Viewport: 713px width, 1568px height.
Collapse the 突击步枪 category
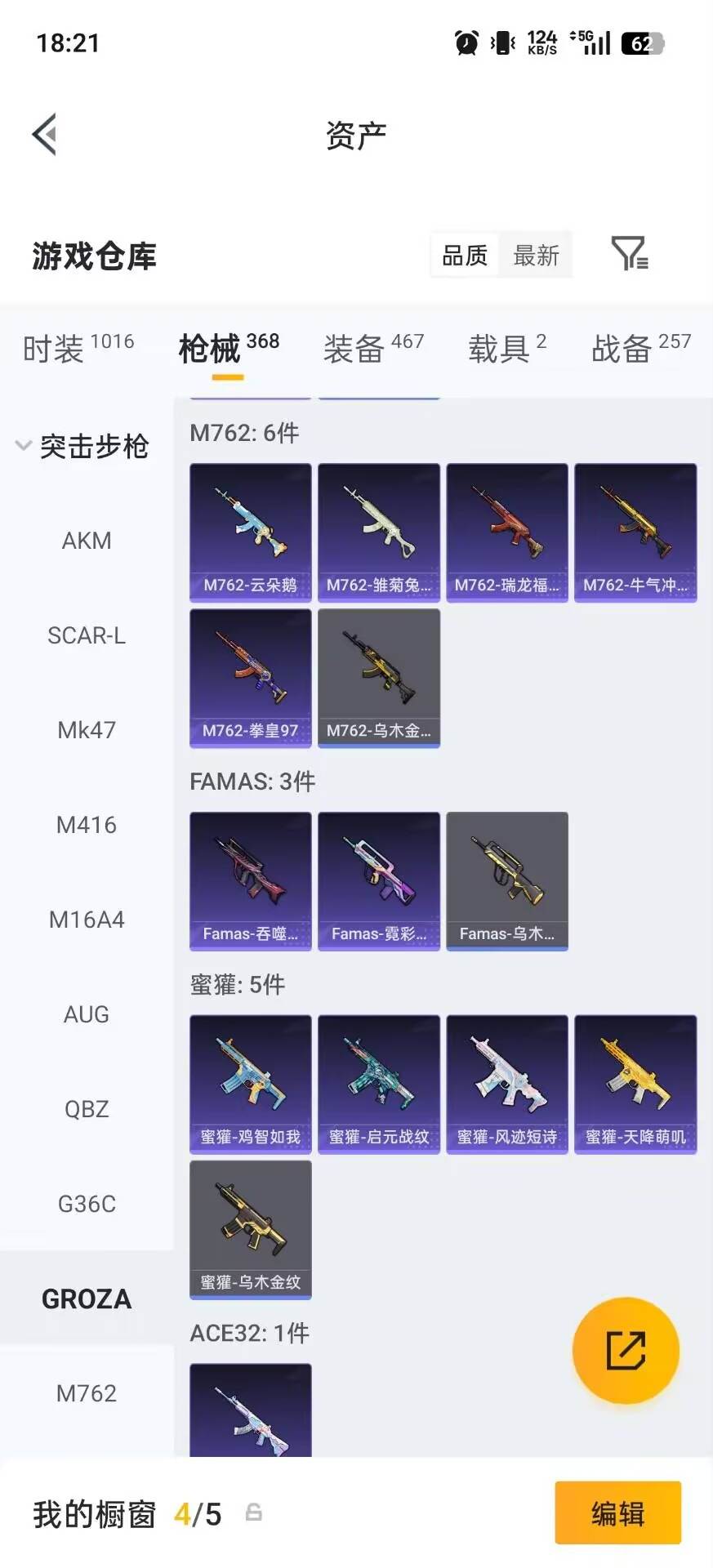click(x=82, y=446)
